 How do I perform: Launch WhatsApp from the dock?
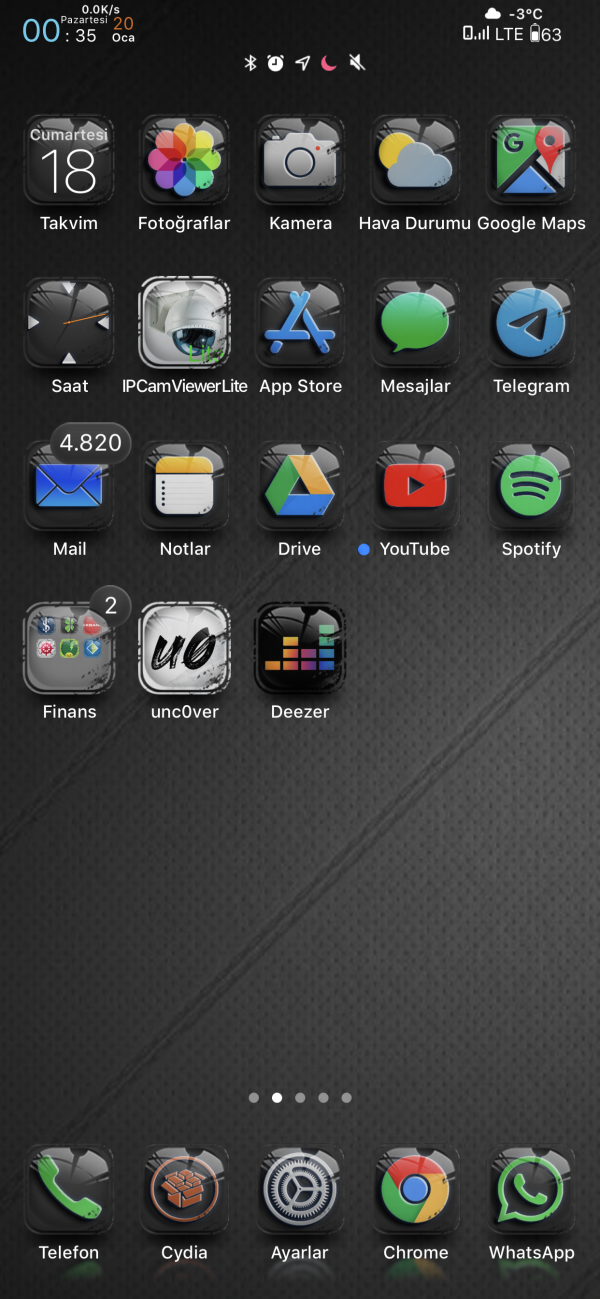[531, 1190]
